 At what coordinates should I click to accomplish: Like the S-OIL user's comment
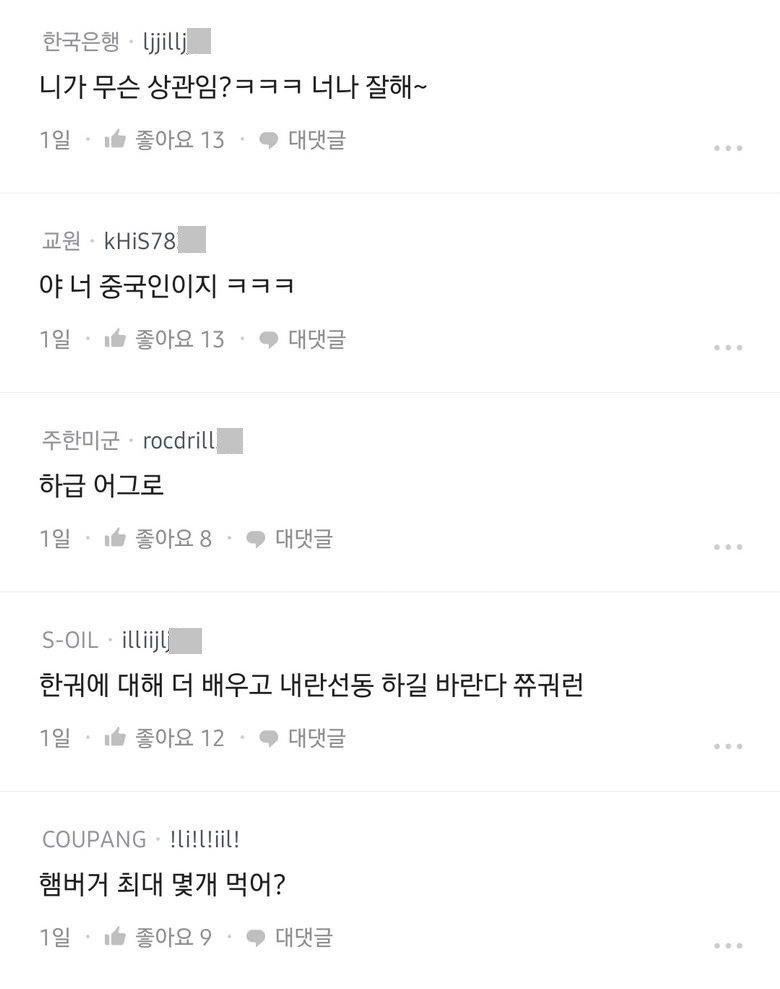(116, 738)
